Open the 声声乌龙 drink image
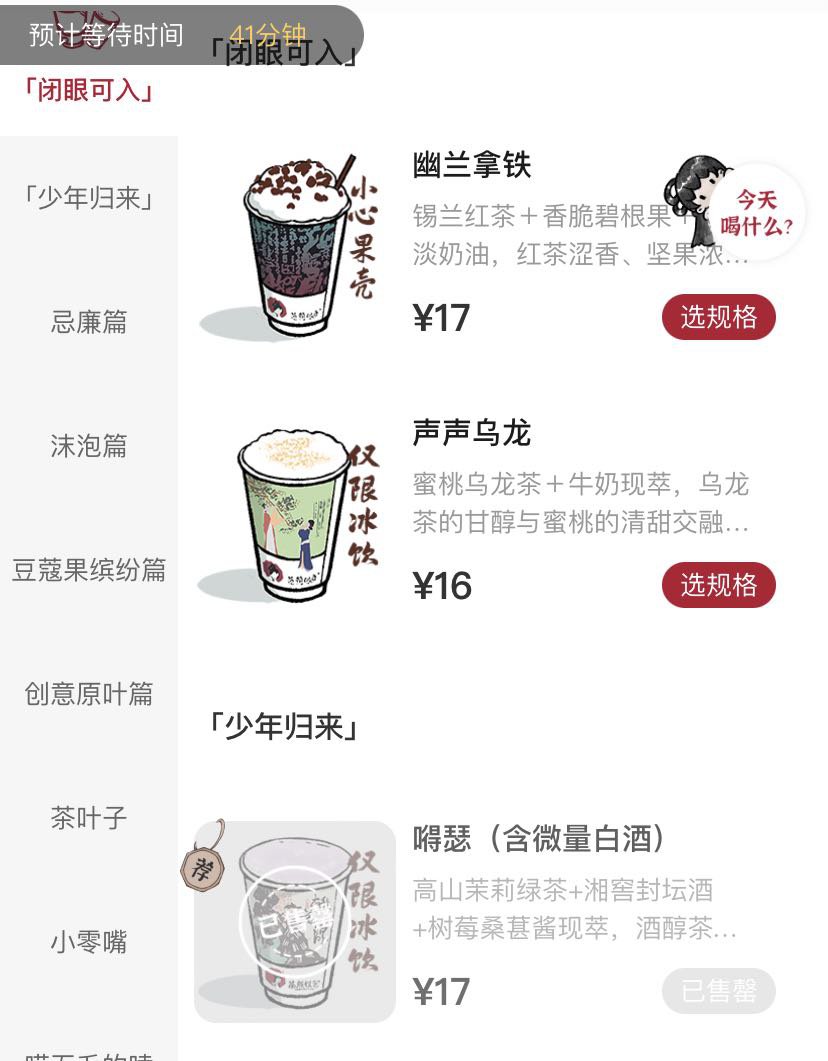The height and width of the screenshot is (1061, 828). [x=295, y=516]
